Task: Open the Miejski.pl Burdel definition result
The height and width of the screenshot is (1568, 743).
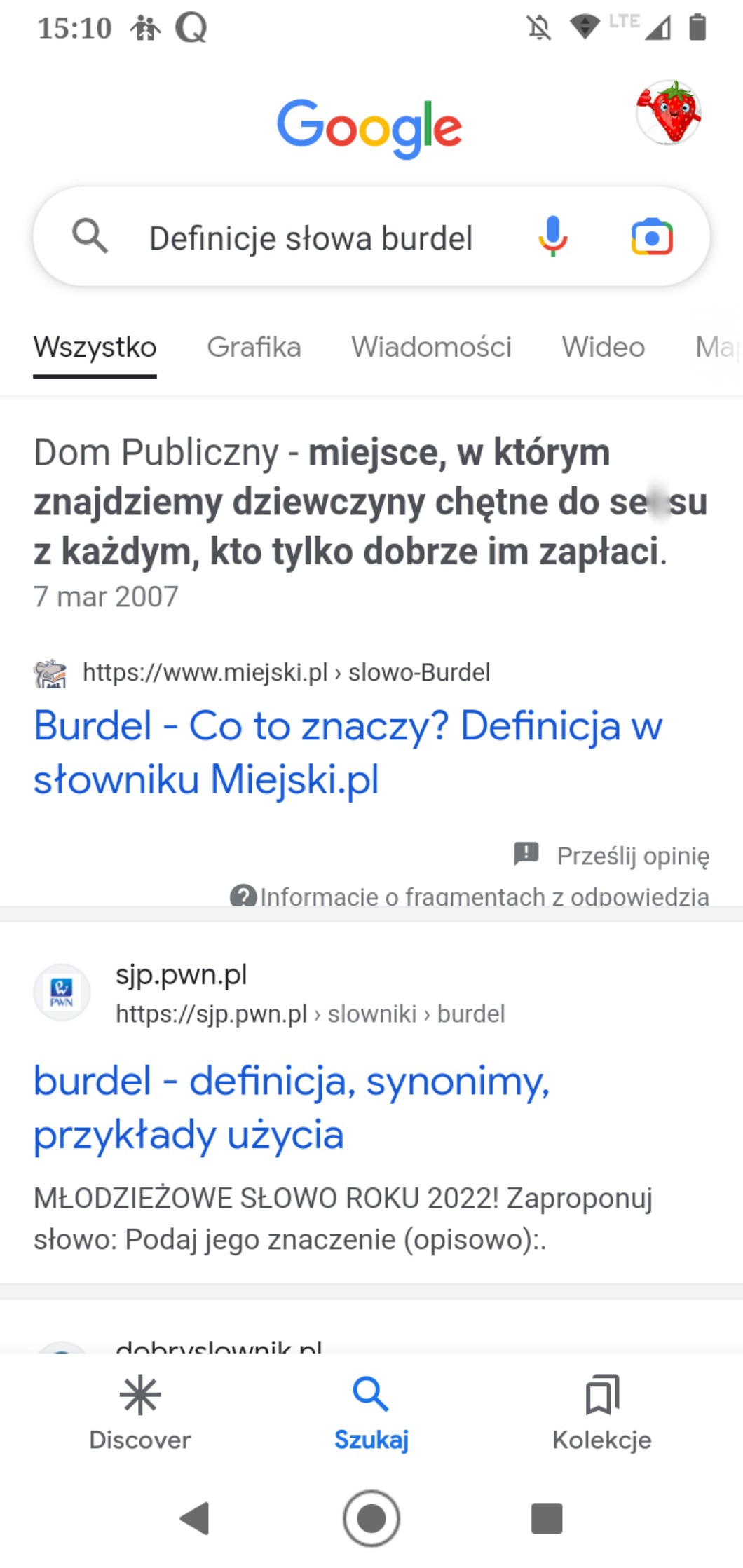Action: (347, 752)
